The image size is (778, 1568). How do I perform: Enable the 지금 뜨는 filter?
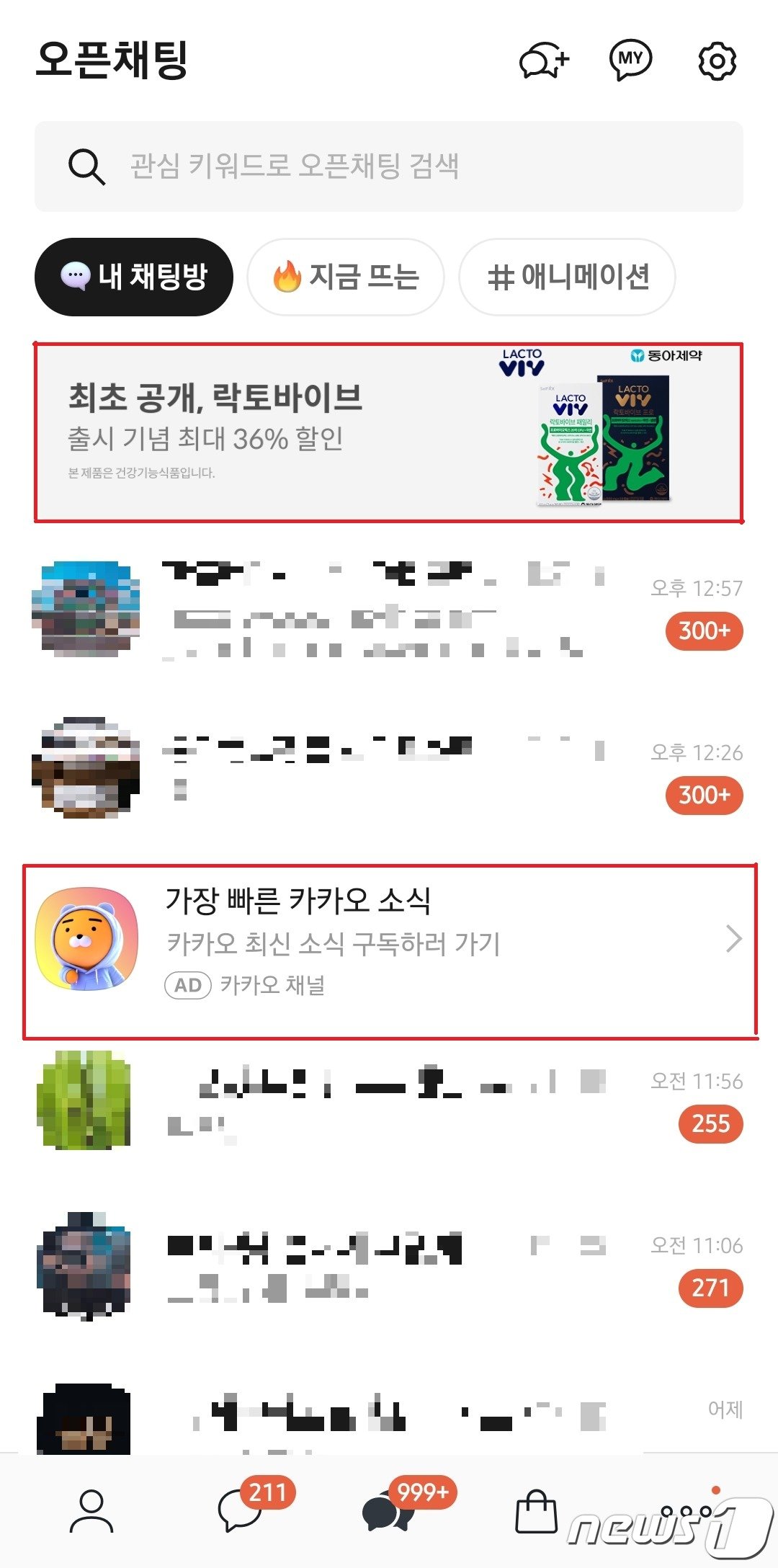[x=347, y=277]
